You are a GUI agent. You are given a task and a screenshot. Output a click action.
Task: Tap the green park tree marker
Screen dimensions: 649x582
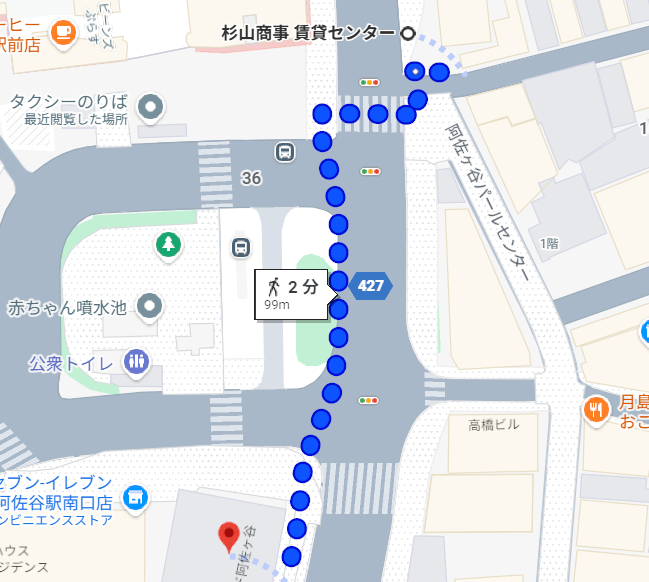(168, 243)
